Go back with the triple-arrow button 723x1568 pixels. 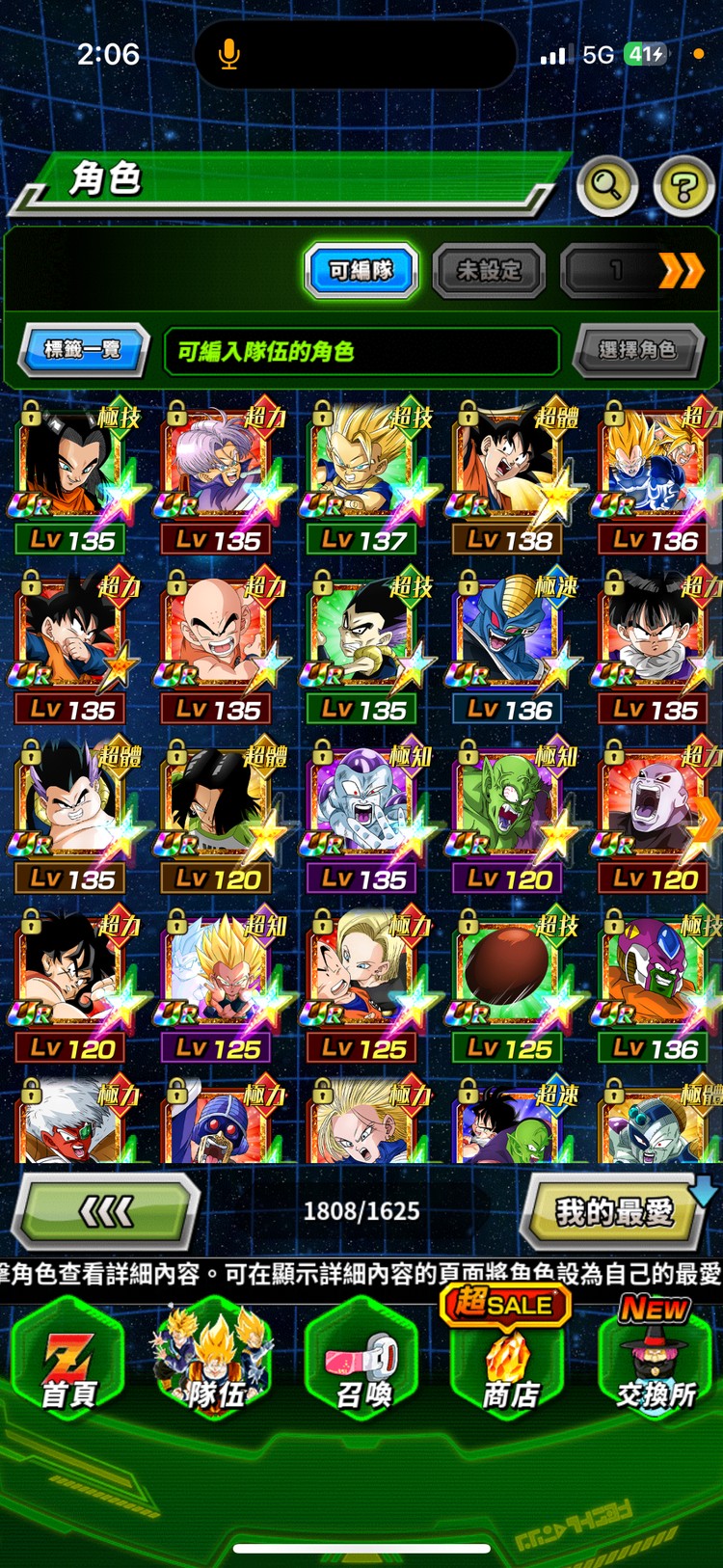point(106,1211)
